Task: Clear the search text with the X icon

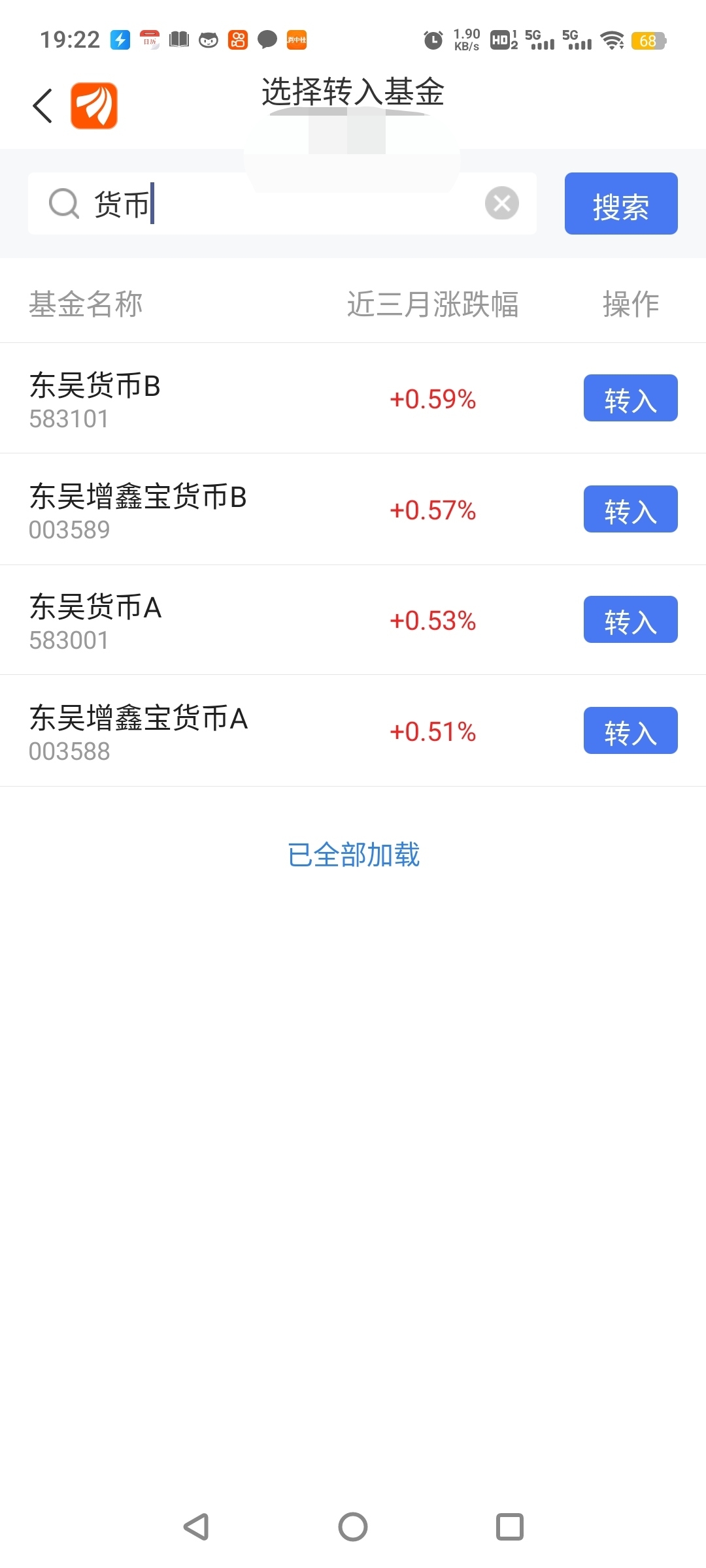Action: 502,203
